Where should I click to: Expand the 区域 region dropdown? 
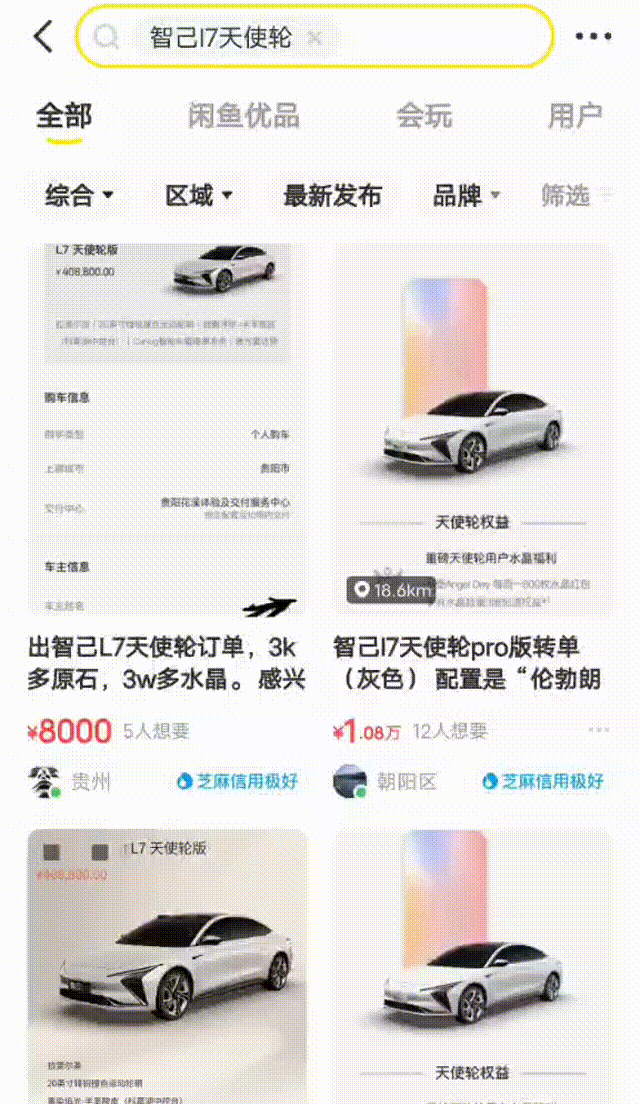(x=199, y=195)
